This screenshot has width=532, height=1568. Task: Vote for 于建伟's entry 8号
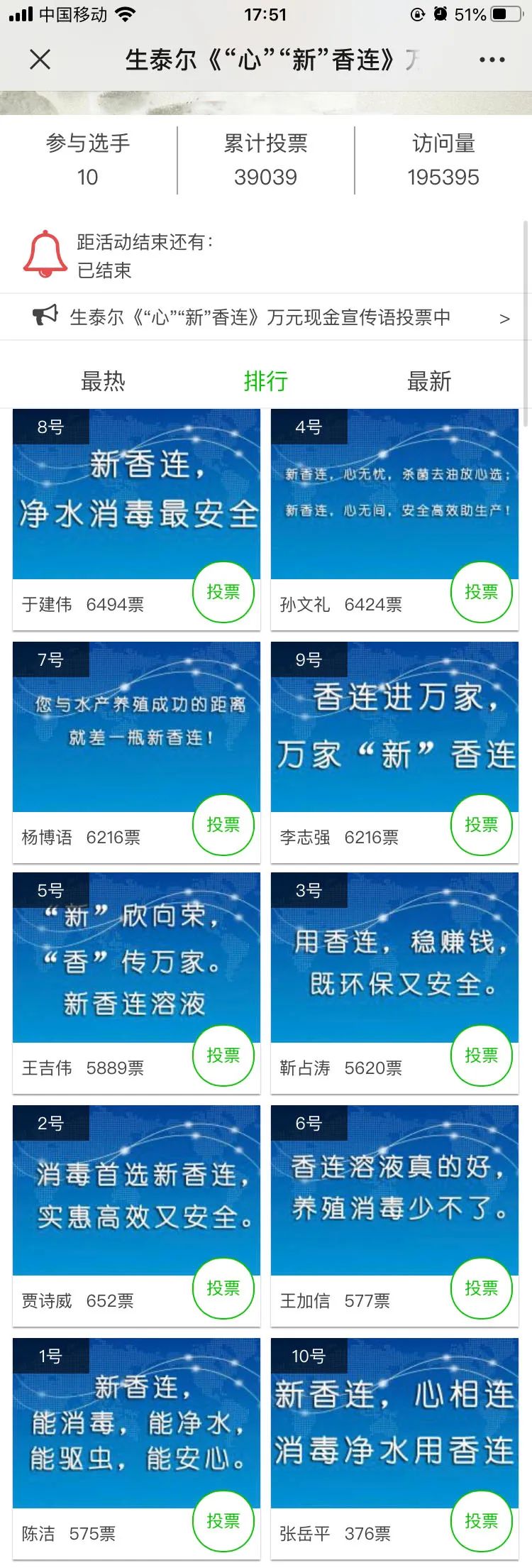(x=223, y=592)
